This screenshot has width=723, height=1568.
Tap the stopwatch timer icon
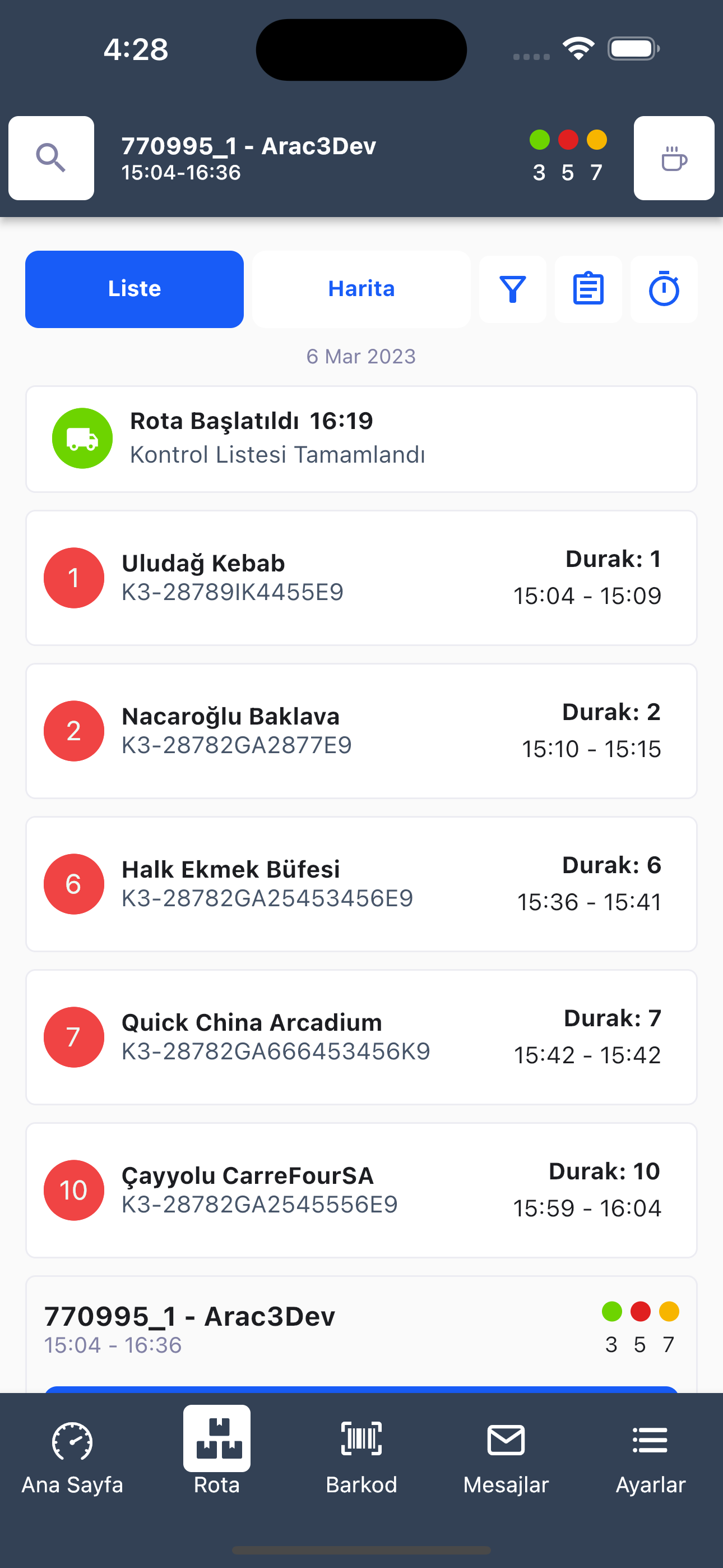click(664, 289)
